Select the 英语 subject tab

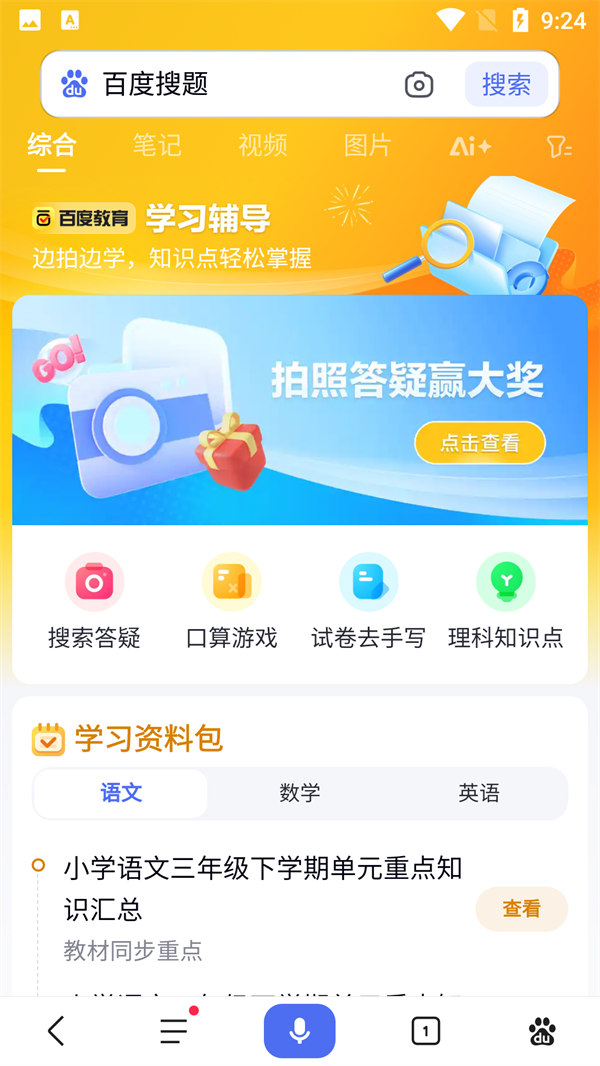pyautogui.click(x=479, y=794)
